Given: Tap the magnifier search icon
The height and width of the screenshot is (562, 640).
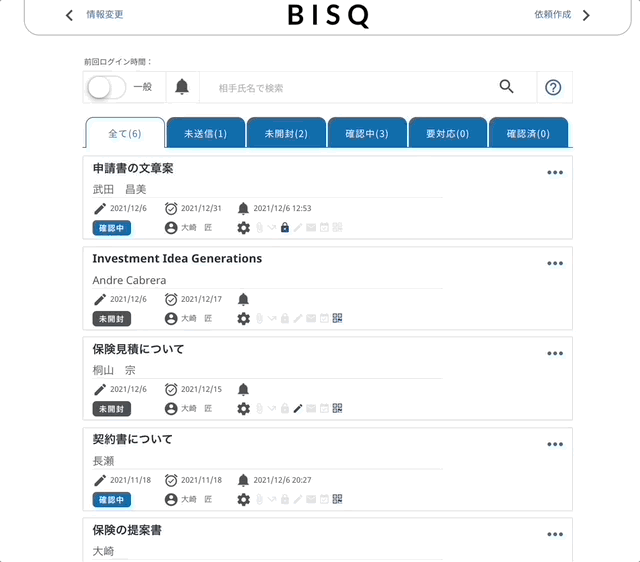Looking at the screenshot, I should (507, 87).
